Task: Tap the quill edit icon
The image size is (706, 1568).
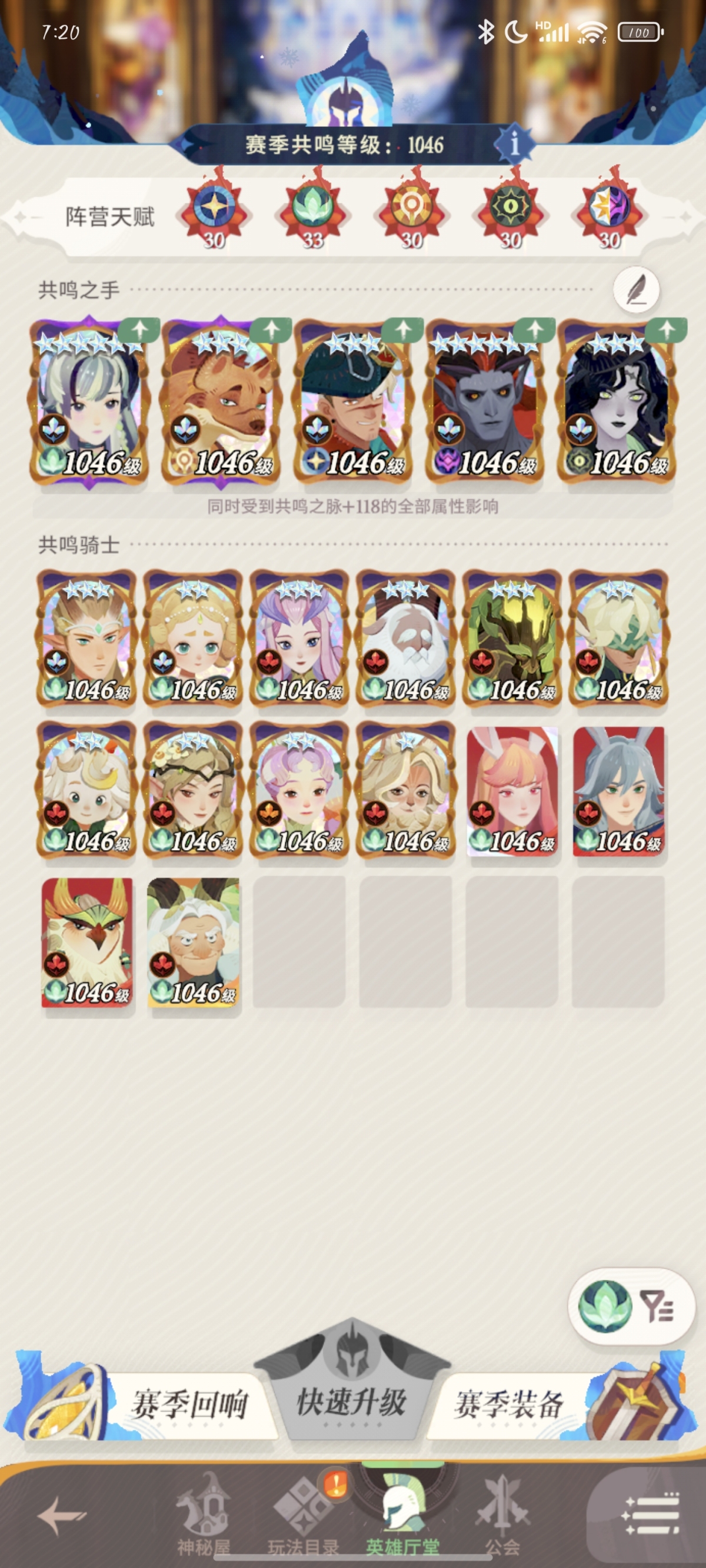Action: [636, 290]
